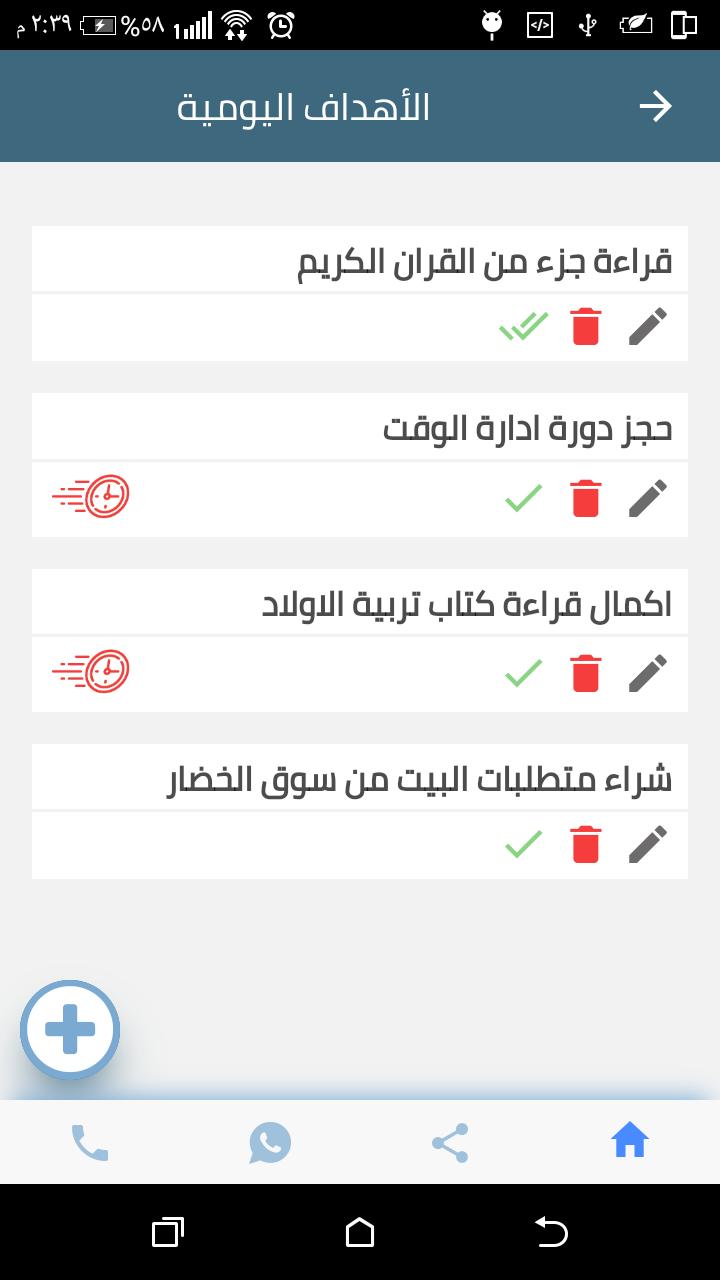Delete the goal قراءة جزء من القران الكريم
Image resolution: width=720 pixels, height=1280 pixels.
(x=586, y=327)
